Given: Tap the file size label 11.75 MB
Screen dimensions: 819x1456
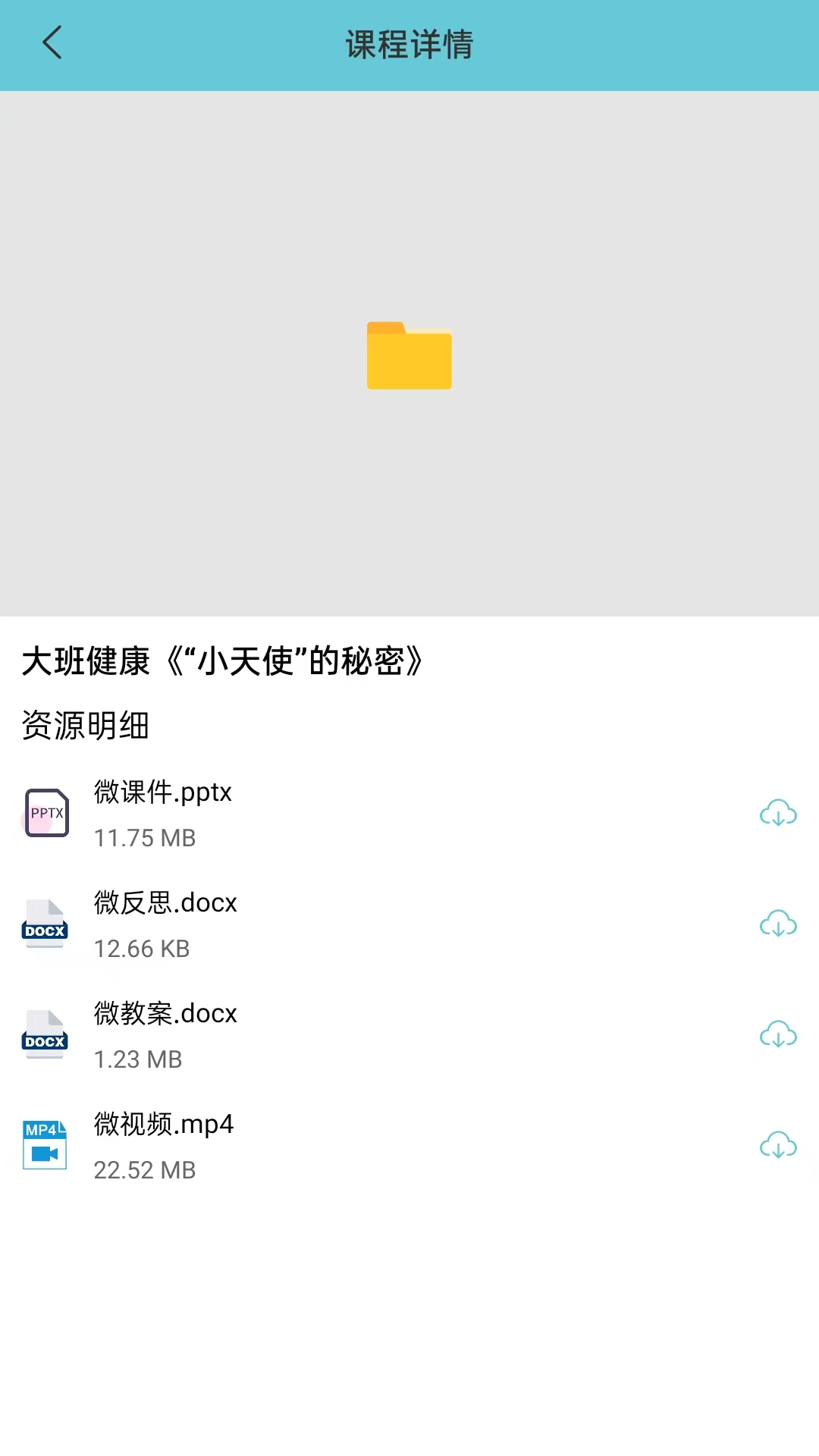Looking at the screenshot, I should tap(144, 837).
